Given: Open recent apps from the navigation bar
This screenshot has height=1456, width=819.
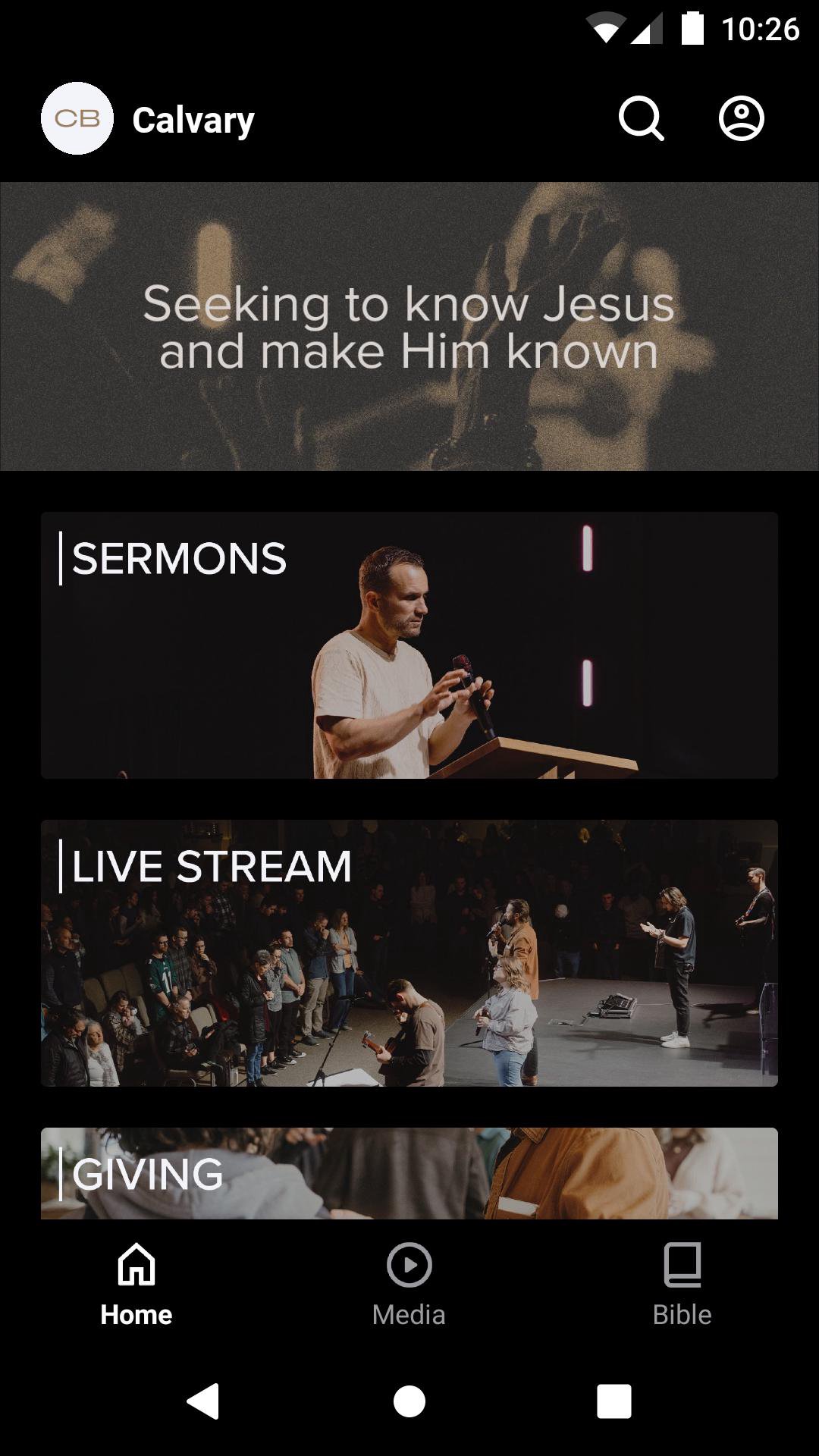Looking at the screenshot, I should 613,1401.
